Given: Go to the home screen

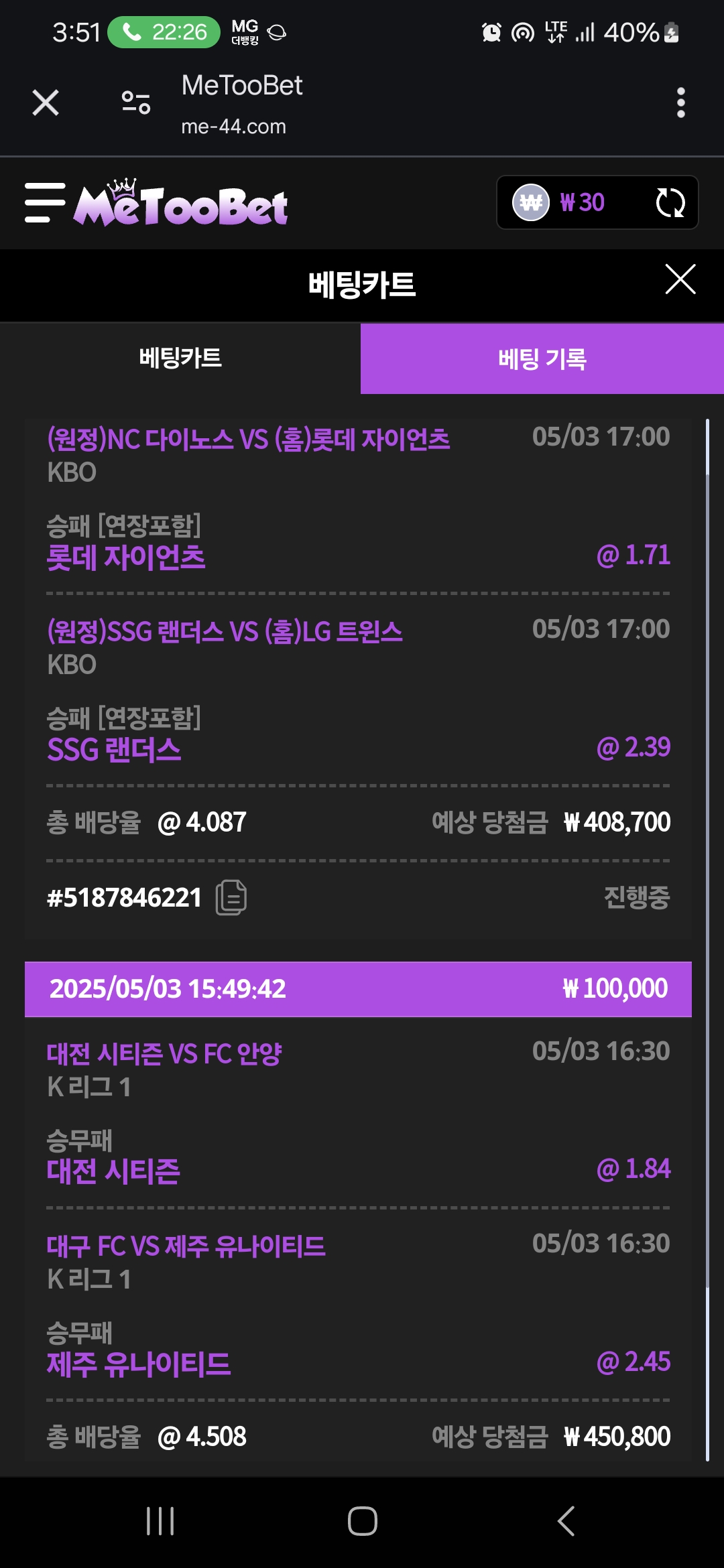Looking at the screenshot, I should pos(363,1520).
